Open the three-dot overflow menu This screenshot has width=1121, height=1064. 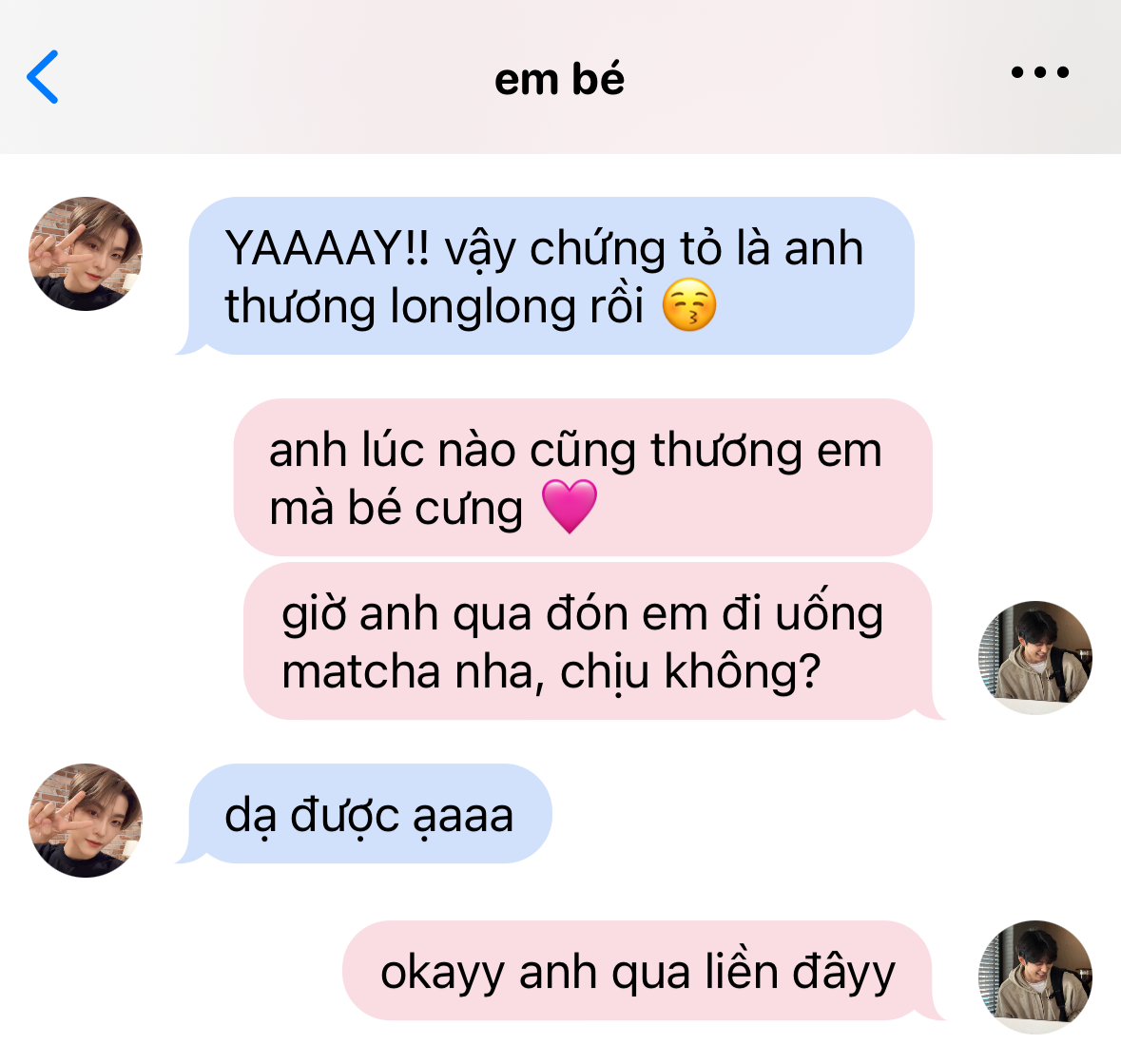pos(1039,72)
